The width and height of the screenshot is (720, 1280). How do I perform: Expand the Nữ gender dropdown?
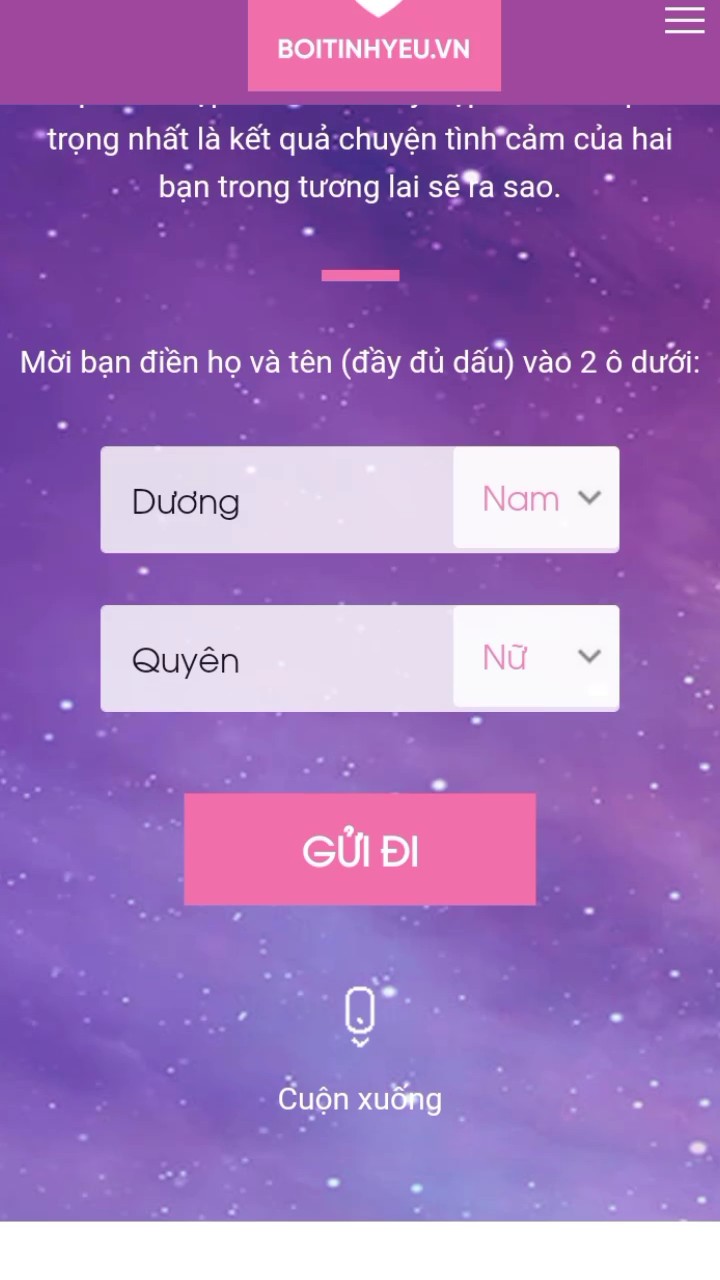(537, 657)
